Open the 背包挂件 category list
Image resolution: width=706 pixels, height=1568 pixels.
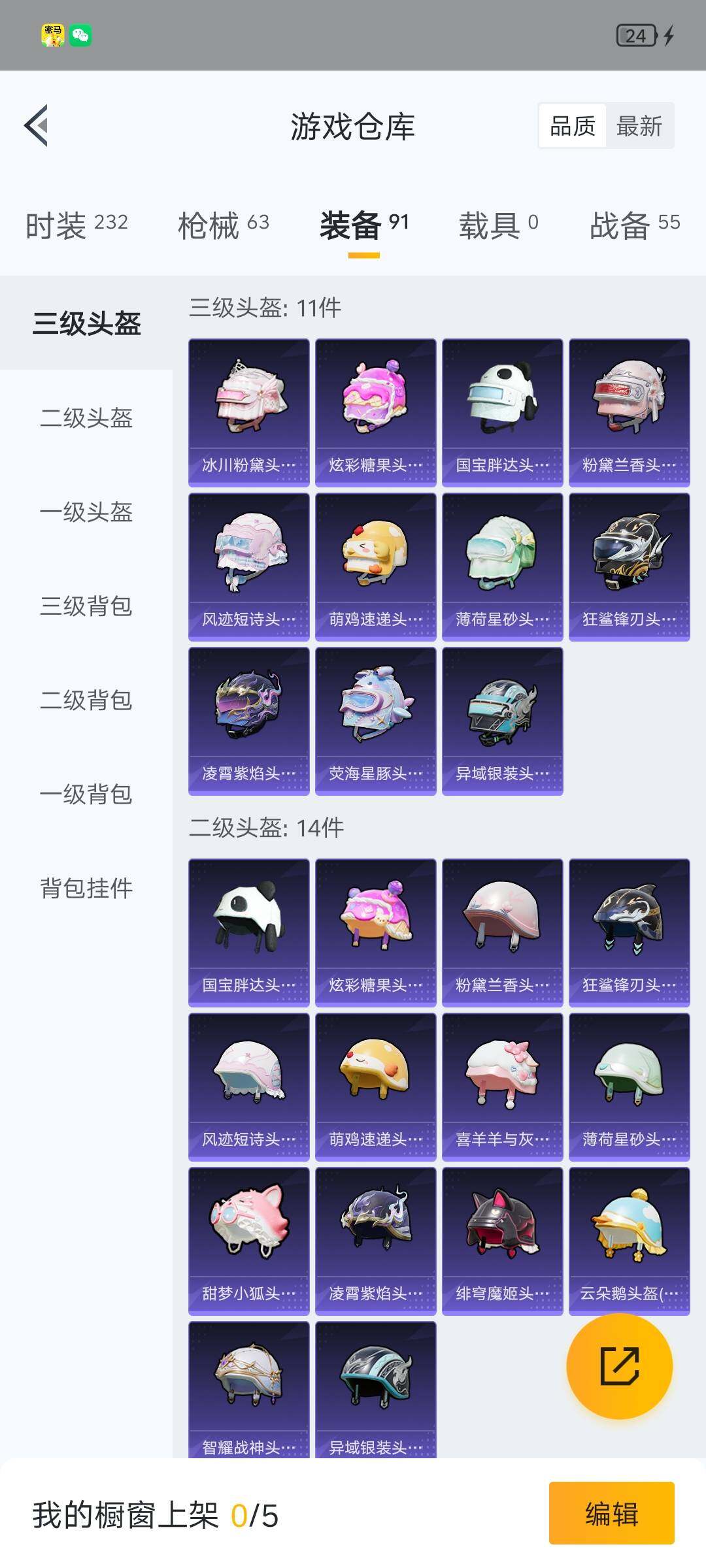click(x=87, y=889)
